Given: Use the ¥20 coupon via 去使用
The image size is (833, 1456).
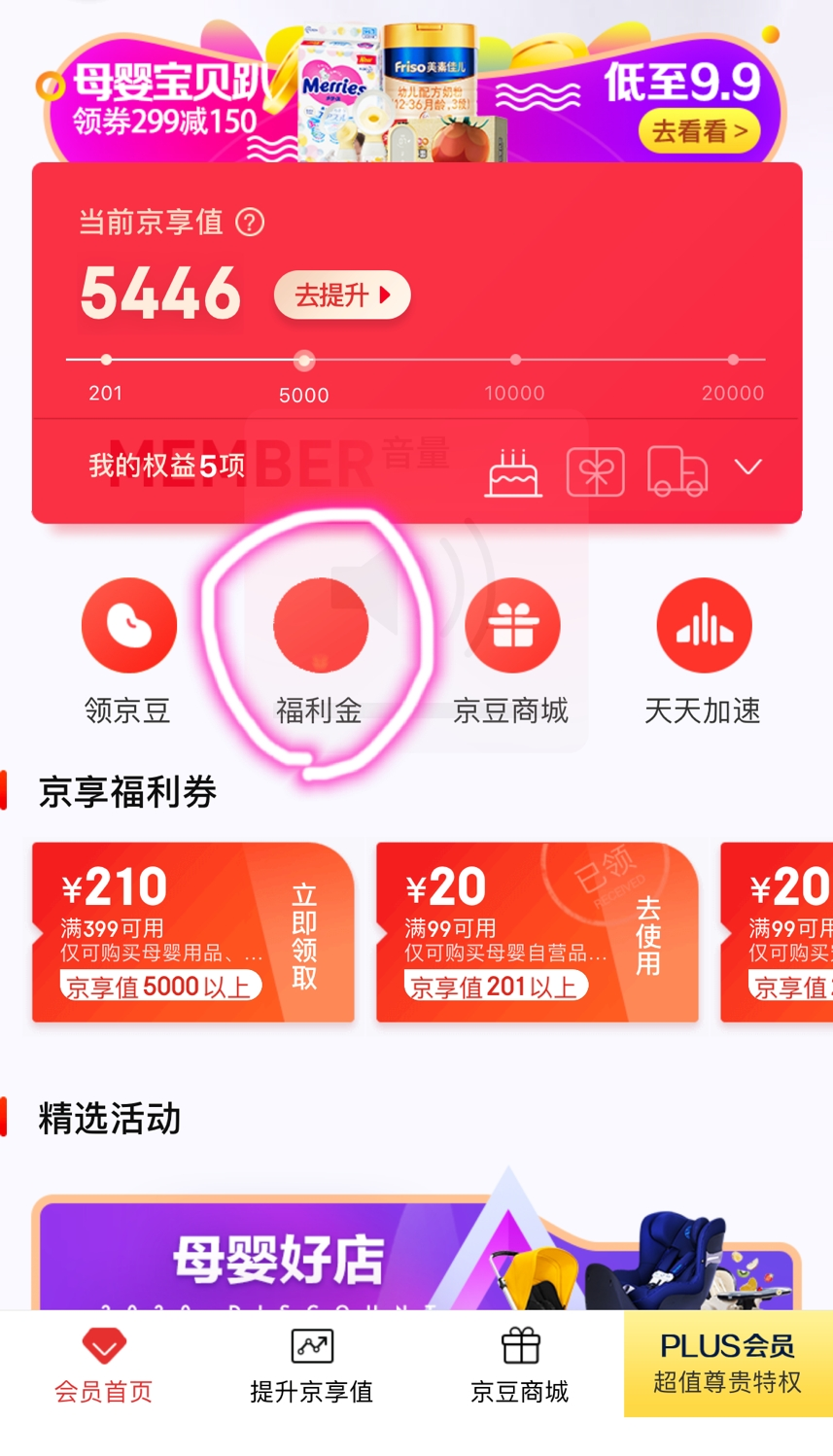Looking at the screenshot, I should [648, 935].
